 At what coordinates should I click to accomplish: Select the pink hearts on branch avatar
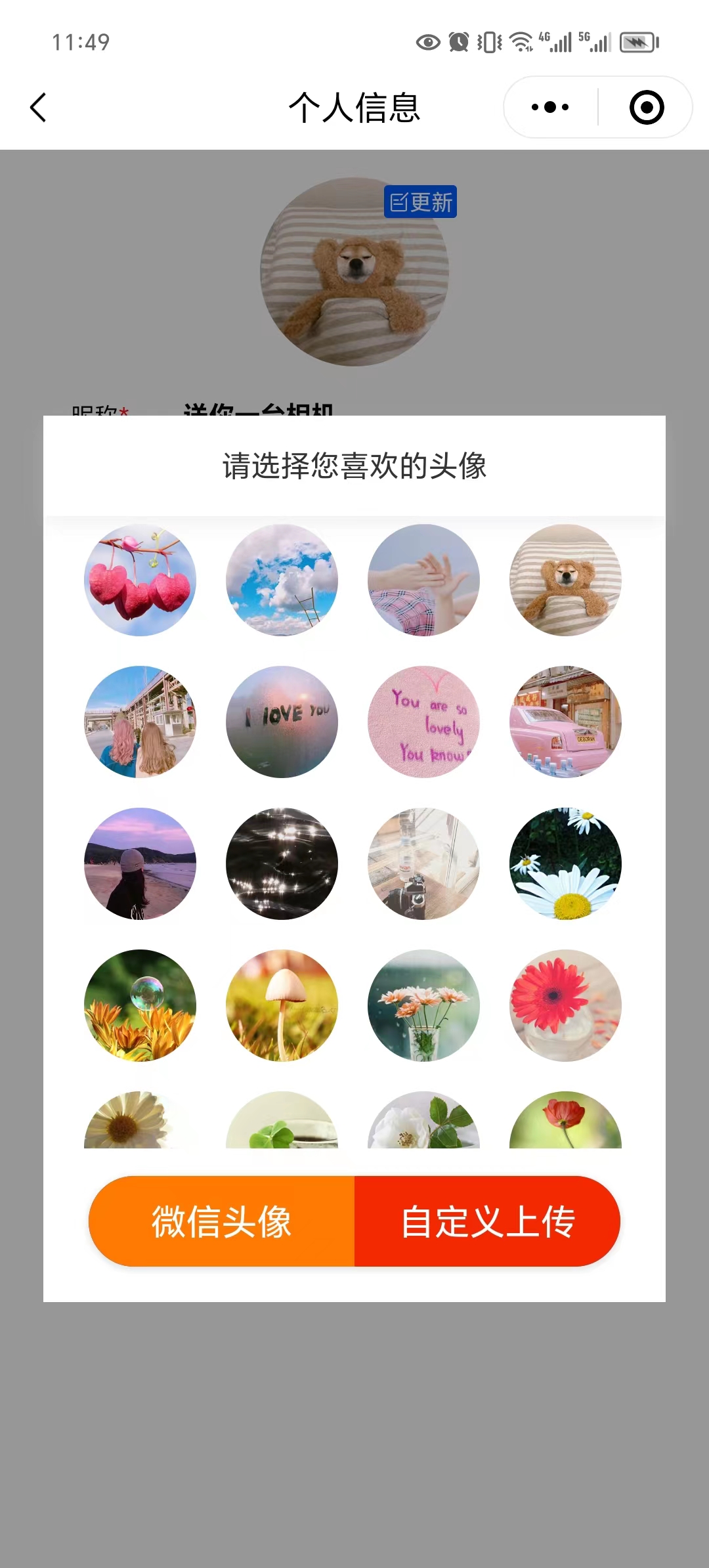[140, 579]
